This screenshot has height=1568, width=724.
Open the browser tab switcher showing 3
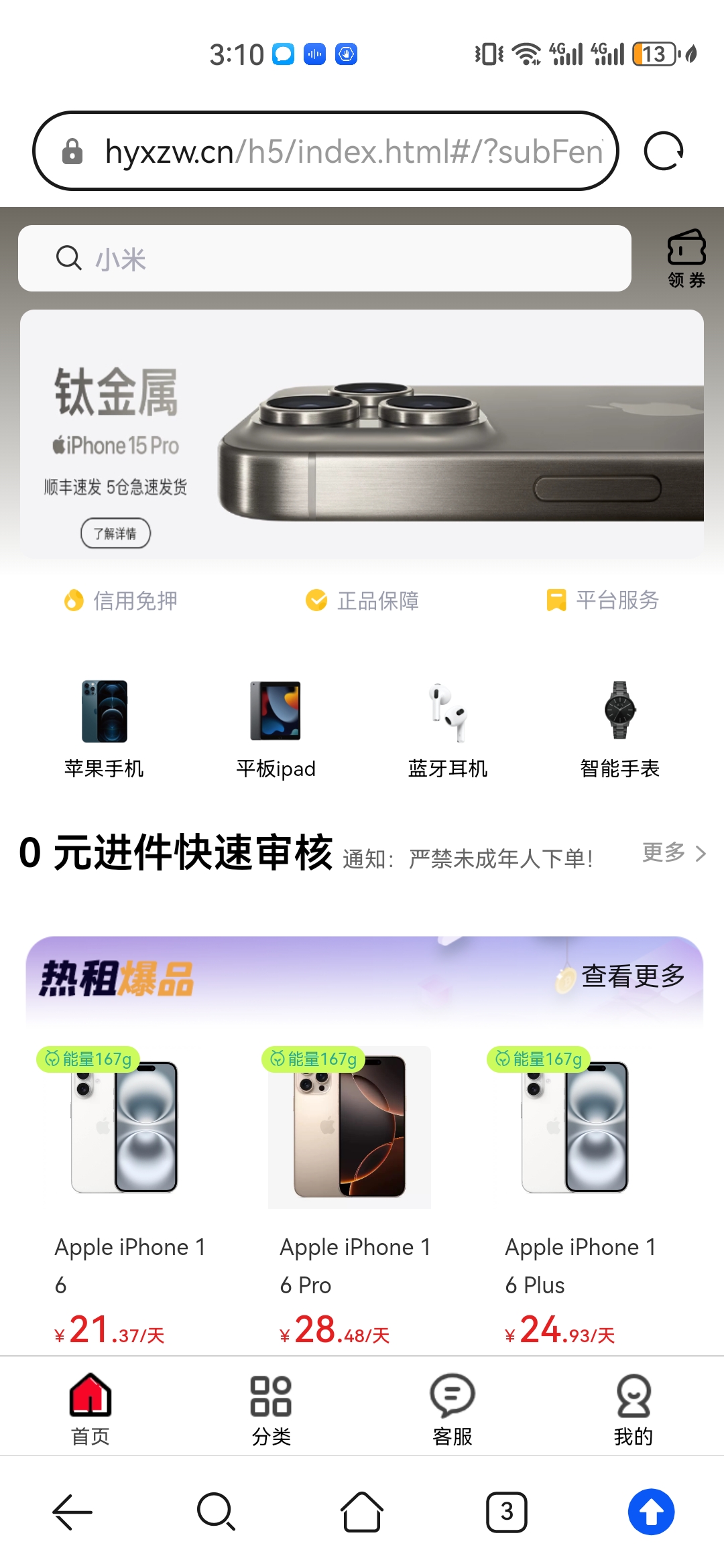pyautogui.click(x=507, y=1512)
